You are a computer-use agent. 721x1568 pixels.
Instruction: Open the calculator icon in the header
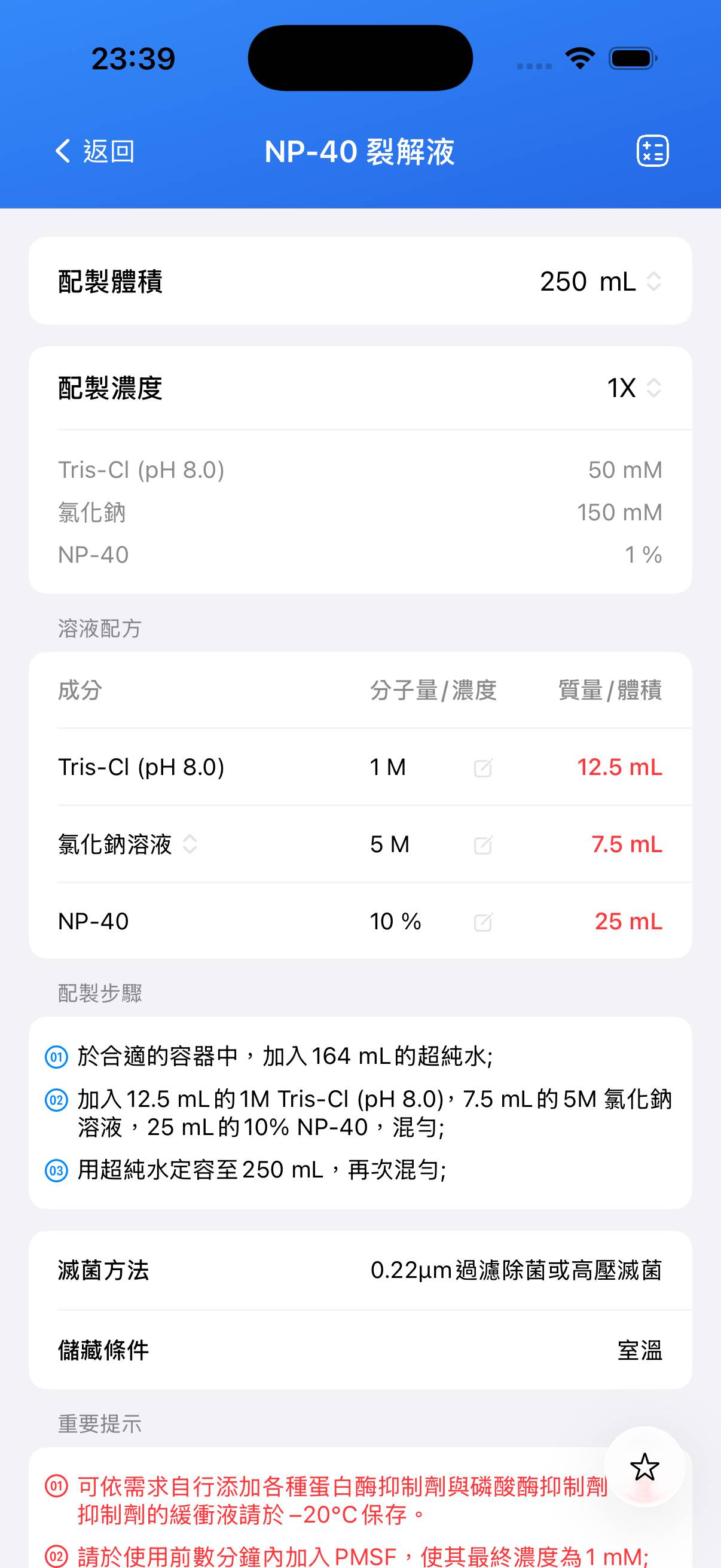(652, 151)
